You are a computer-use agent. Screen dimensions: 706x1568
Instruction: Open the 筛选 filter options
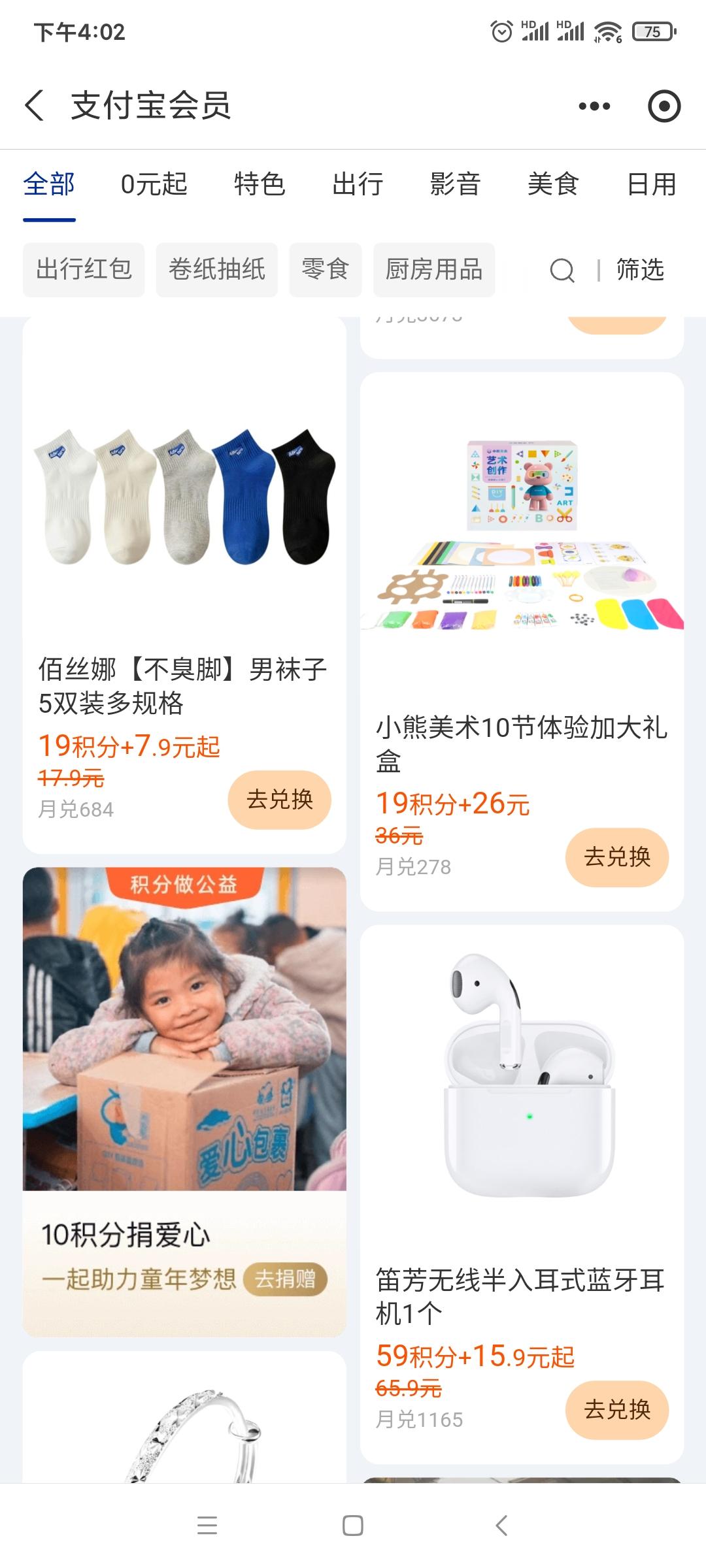coord(640,270)
